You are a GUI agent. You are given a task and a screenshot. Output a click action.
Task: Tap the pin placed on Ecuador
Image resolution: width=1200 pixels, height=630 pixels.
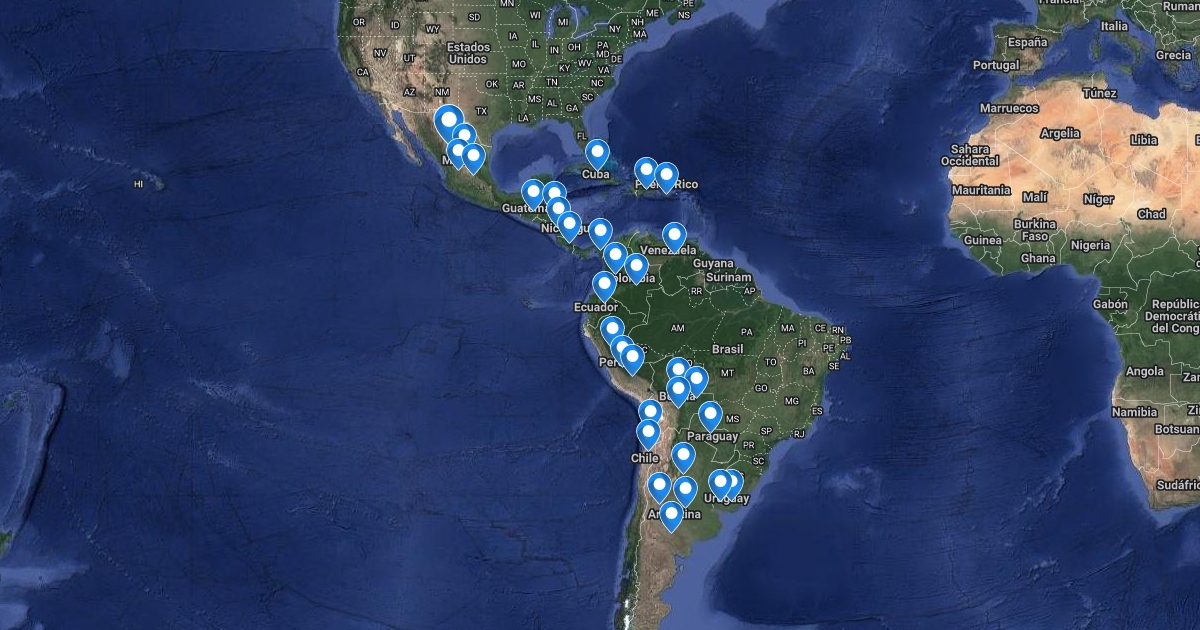coord(604,286)
